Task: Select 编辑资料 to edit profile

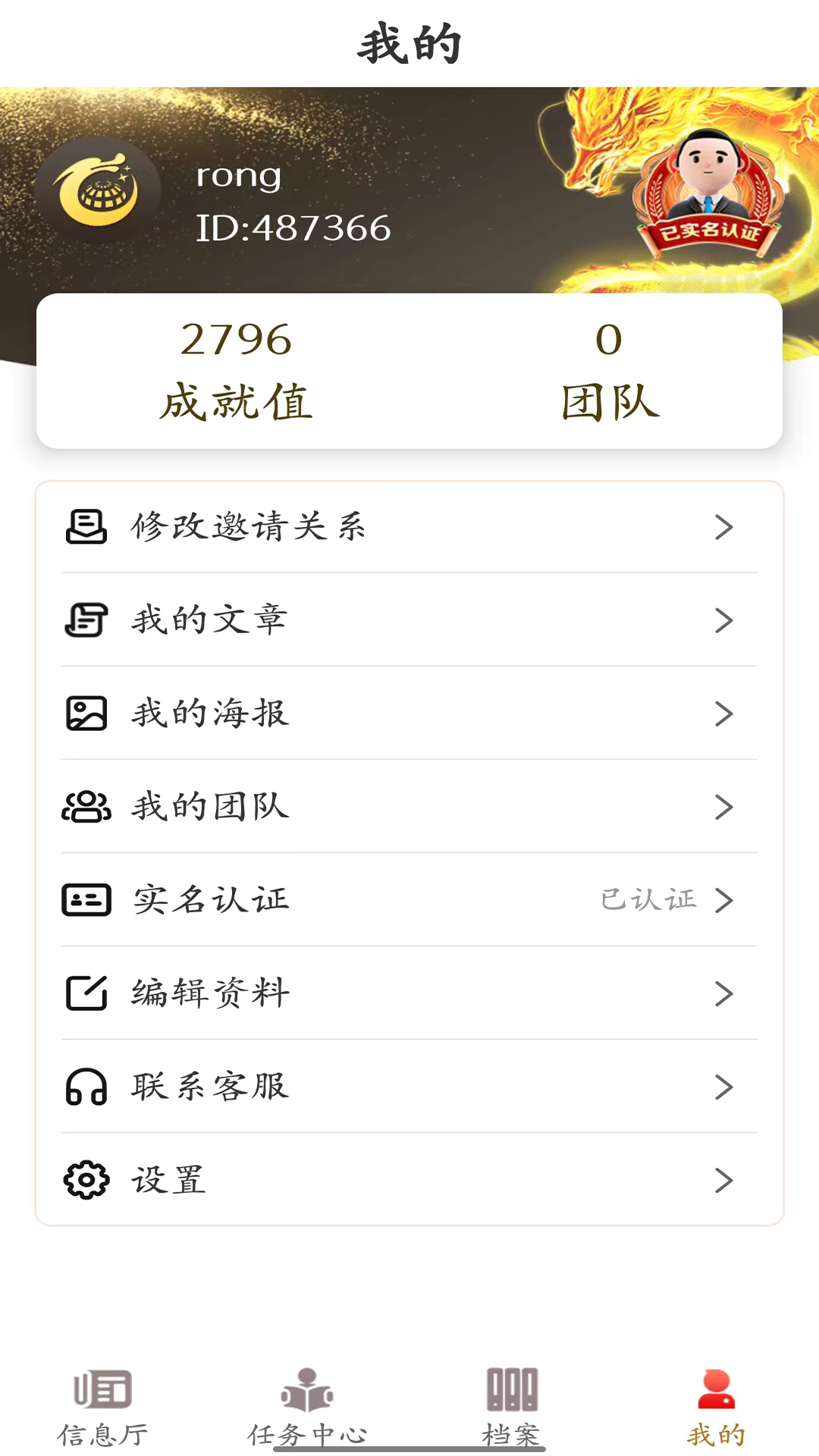Action: (409, 993)
